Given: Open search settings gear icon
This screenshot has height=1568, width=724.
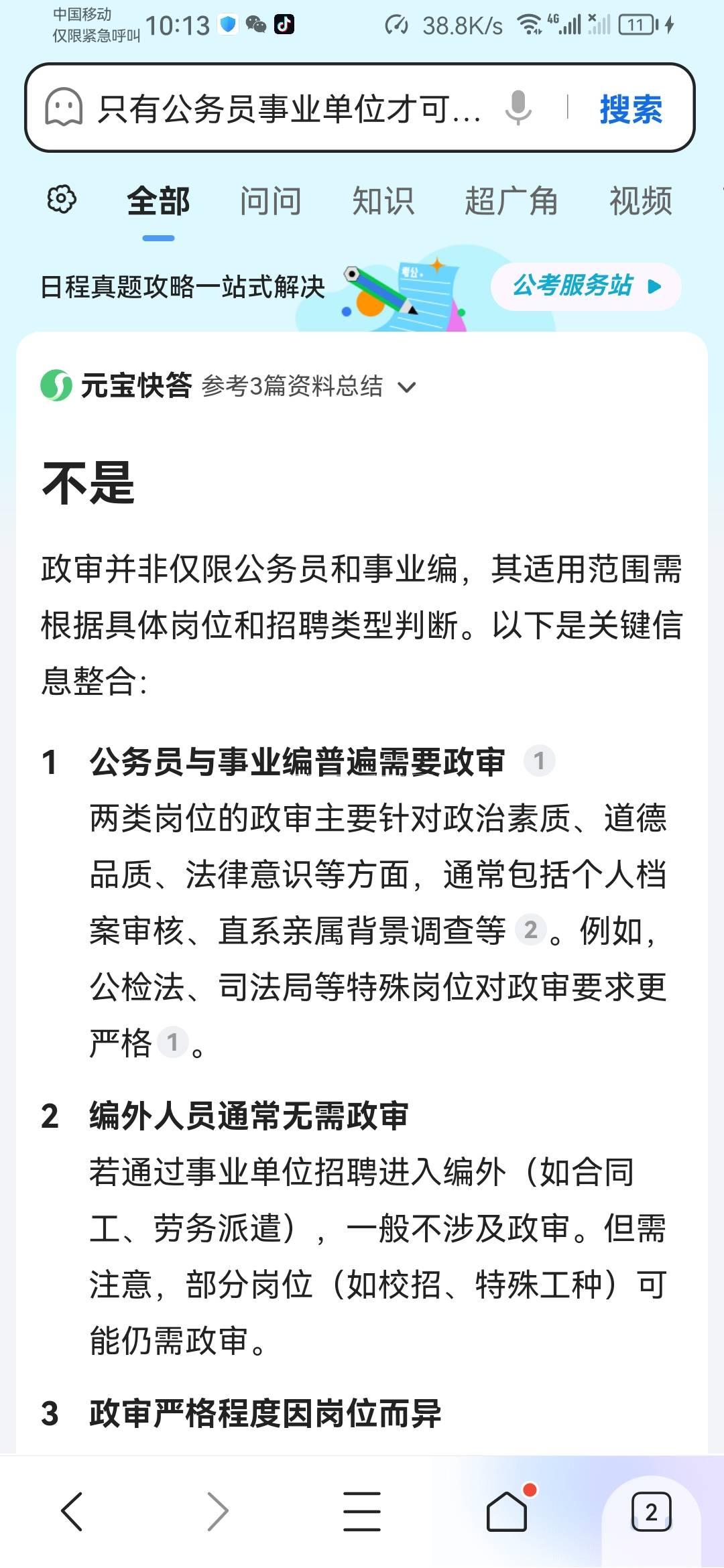Looking at the screenshot, I should pos(62,200).
